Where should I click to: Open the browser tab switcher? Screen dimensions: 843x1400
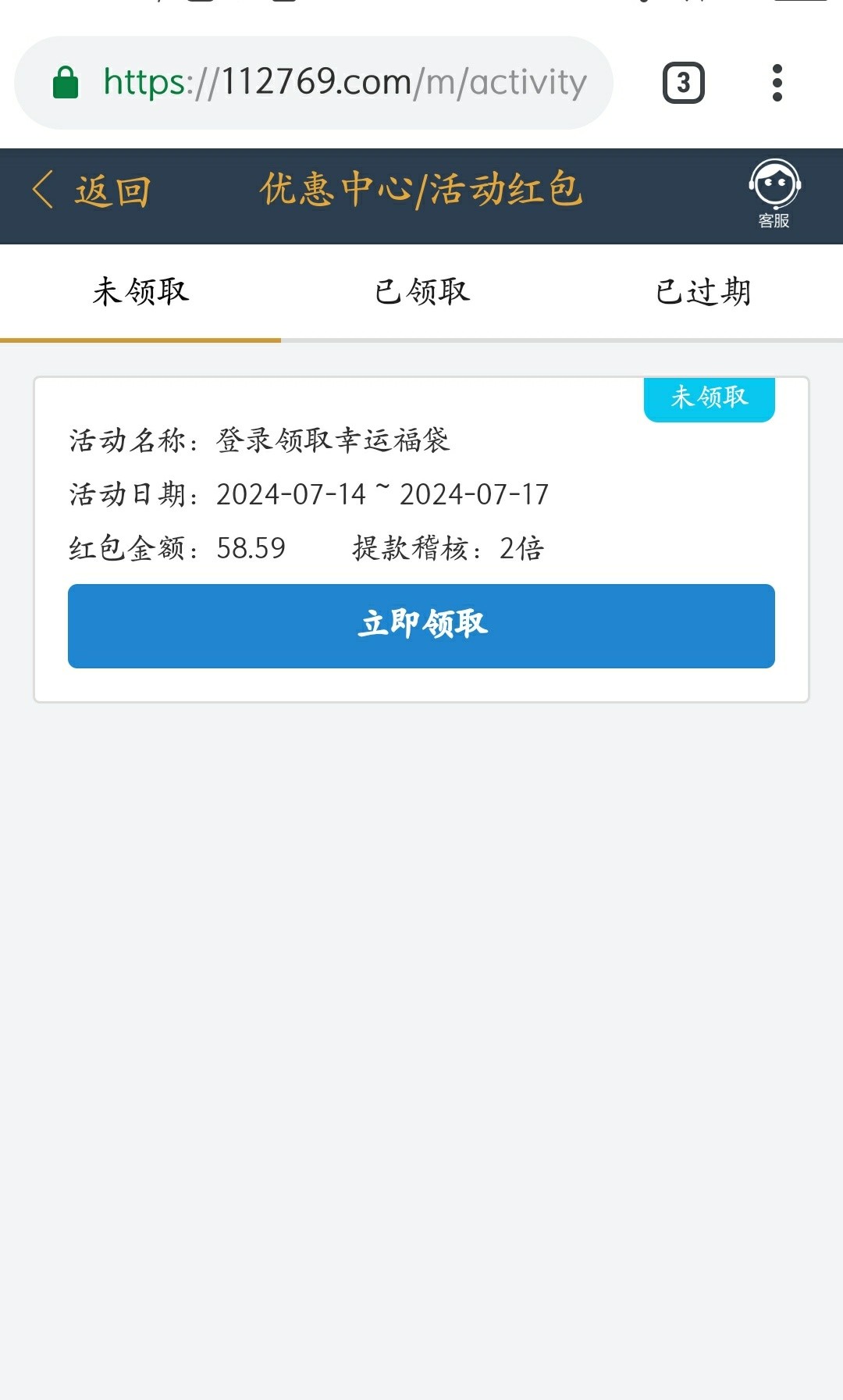coord(683,83)
